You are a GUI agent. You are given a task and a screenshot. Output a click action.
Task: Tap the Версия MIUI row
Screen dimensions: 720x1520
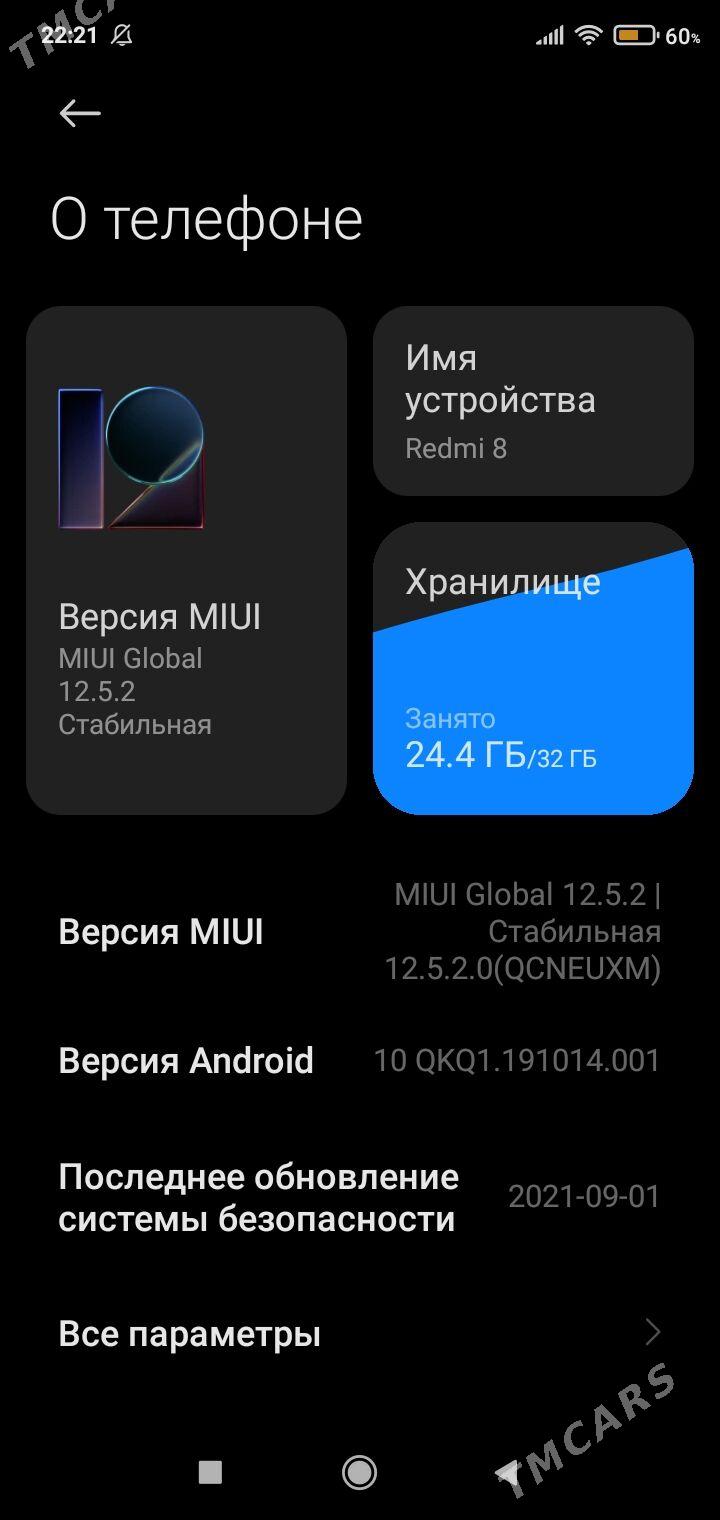coord(360,932)
